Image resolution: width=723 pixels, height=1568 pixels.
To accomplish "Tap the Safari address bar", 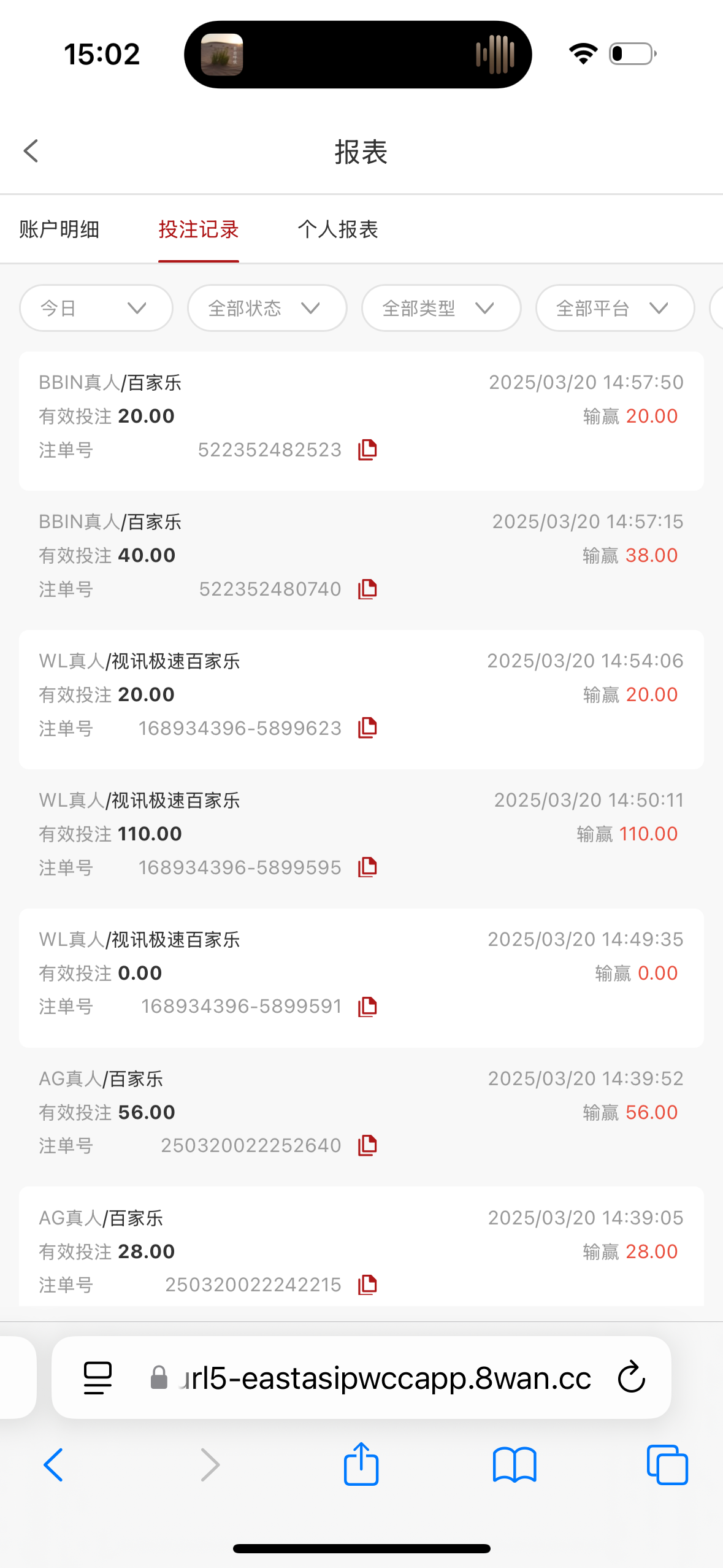I will [x=386, y=1378].
